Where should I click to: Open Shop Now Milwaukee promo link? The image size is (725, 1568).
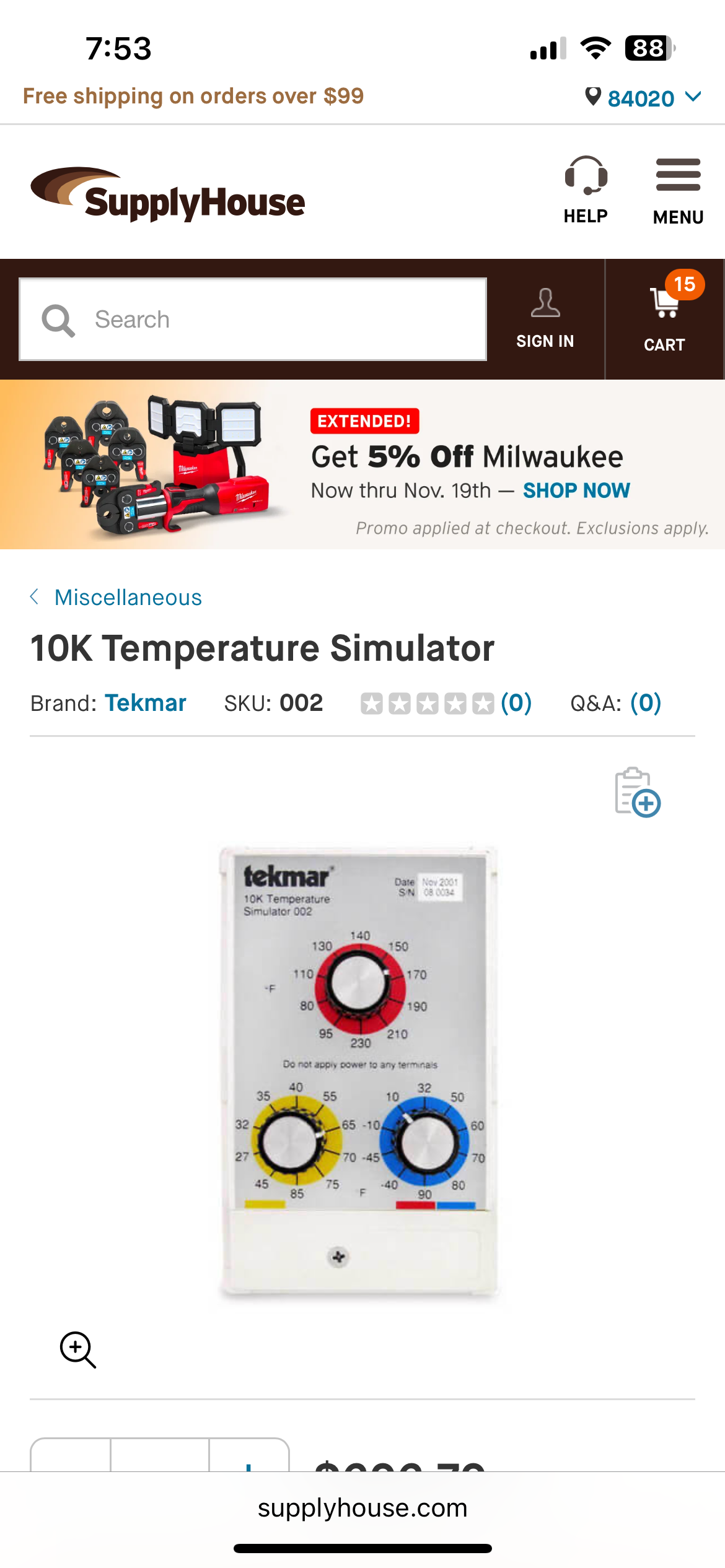[576, 490]
